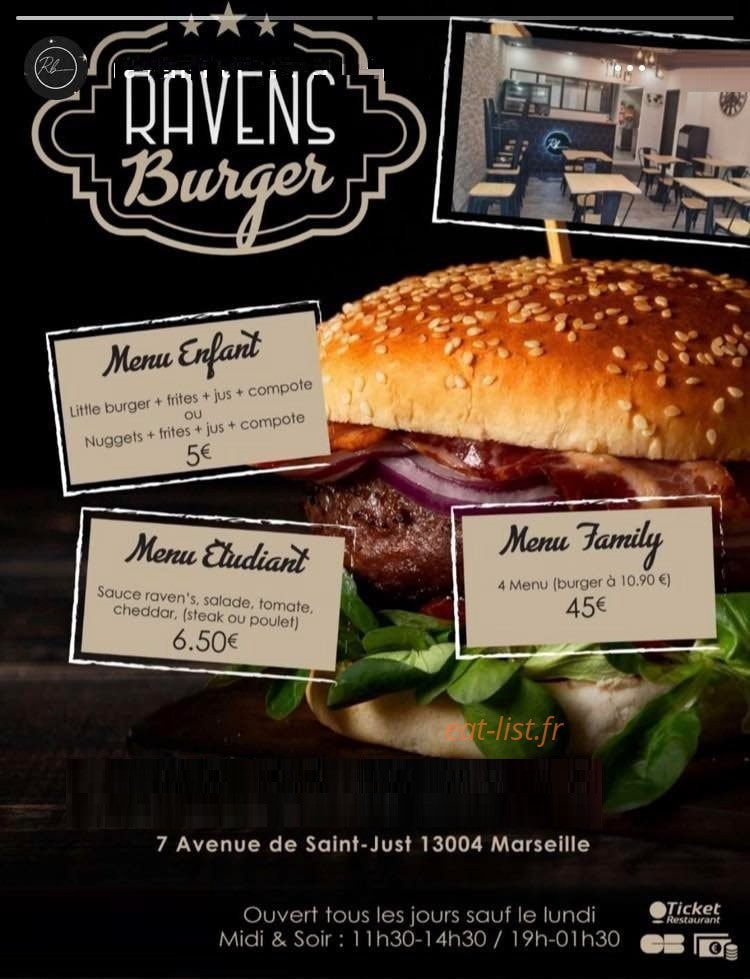This screenshot has width=750, height=979.
Task: Open the story poster's profile picture
Action: (x=54, y=67)
